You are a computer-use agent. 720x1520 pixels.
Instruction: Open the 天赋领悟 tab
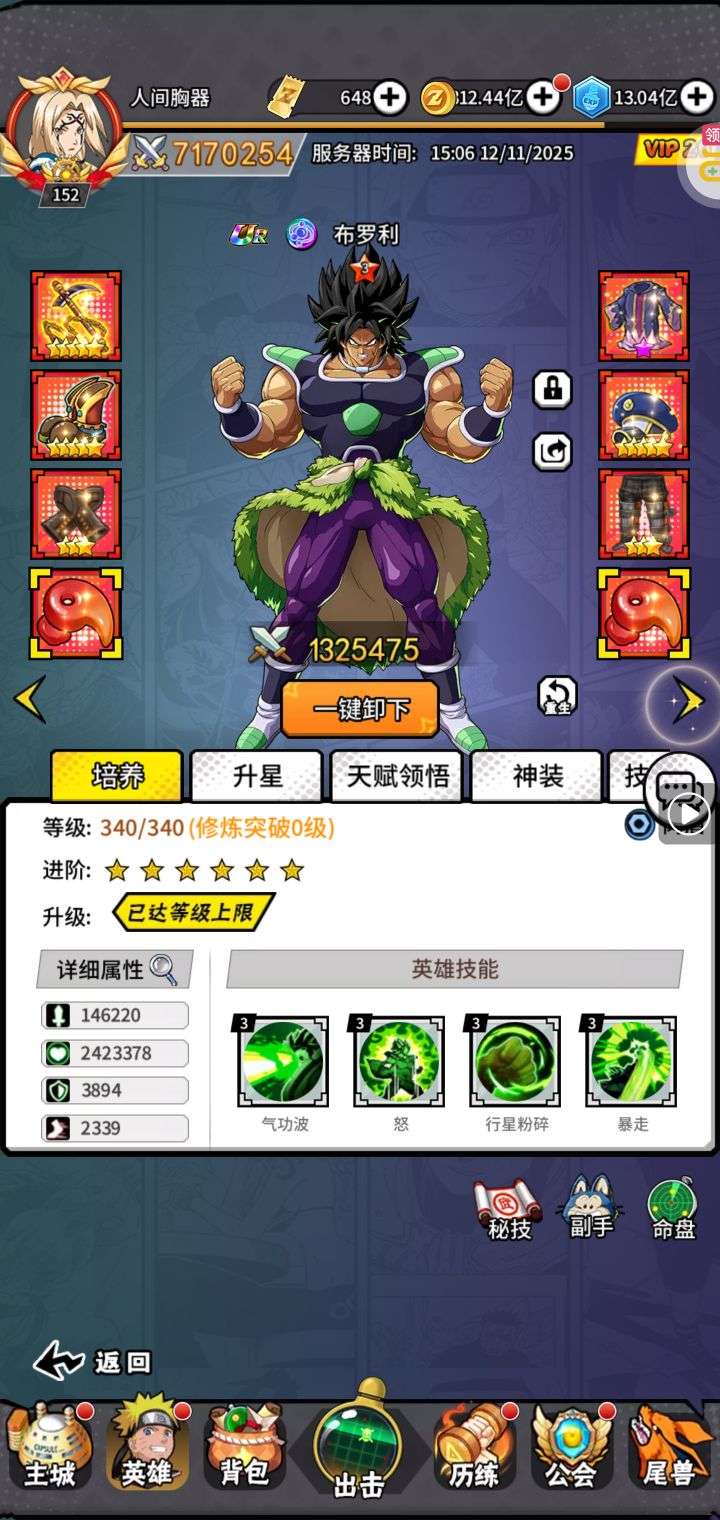[397, 776]
